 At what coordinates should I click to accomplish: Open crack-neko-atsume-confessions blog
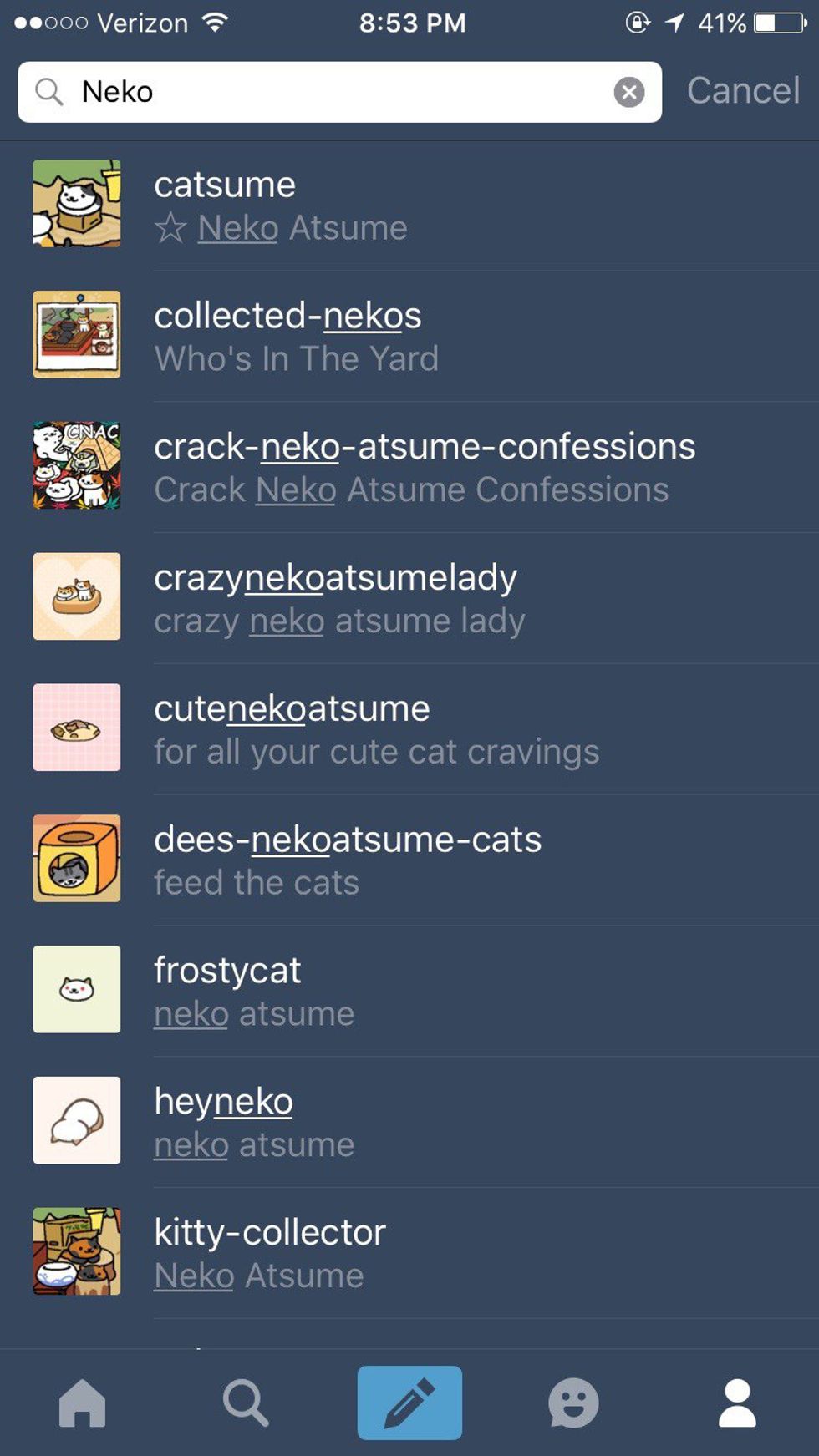click(x=418, y=467)
